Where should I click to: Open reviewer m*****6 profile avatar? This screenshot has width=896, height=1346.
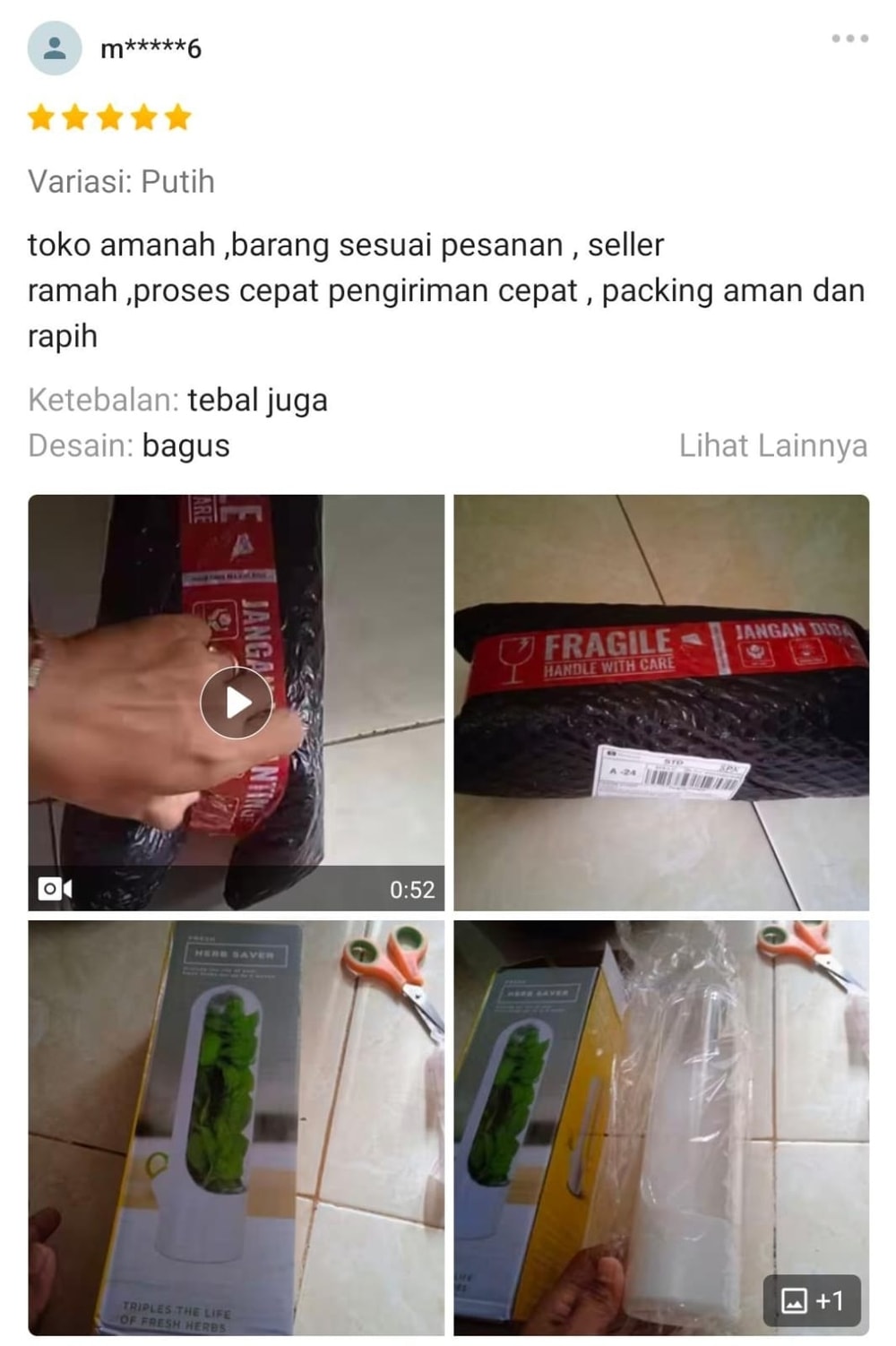55,48
